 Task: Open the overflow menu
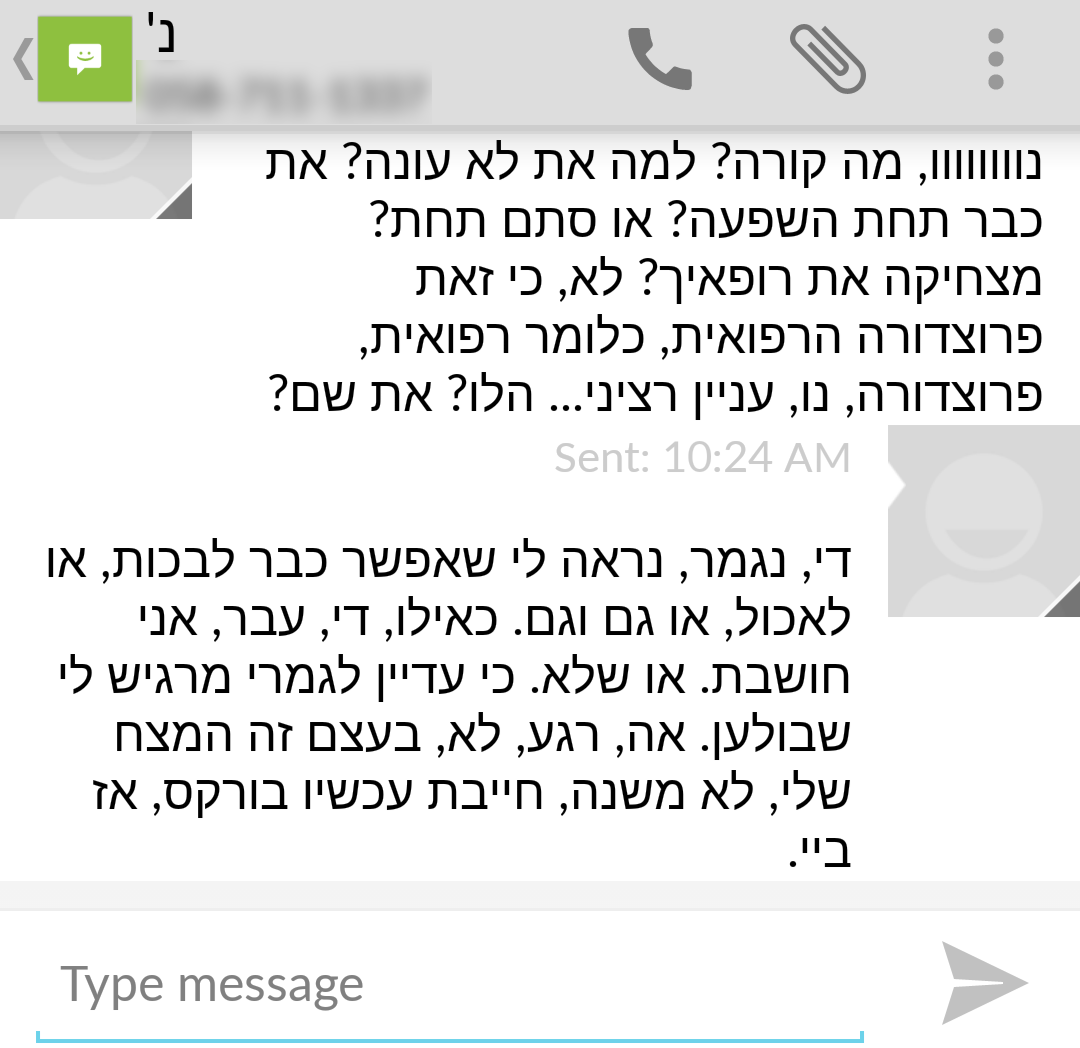pyautogui.click(x=994, y=58)
